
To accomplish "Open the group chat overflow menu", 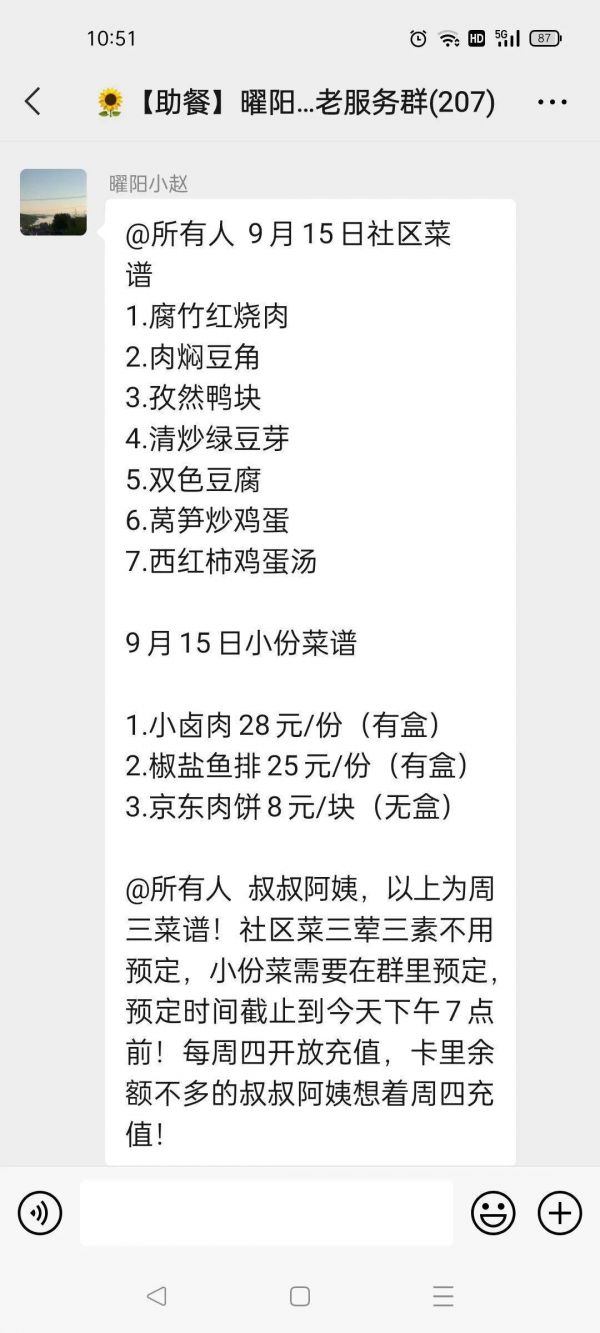I will pos(552,102).
